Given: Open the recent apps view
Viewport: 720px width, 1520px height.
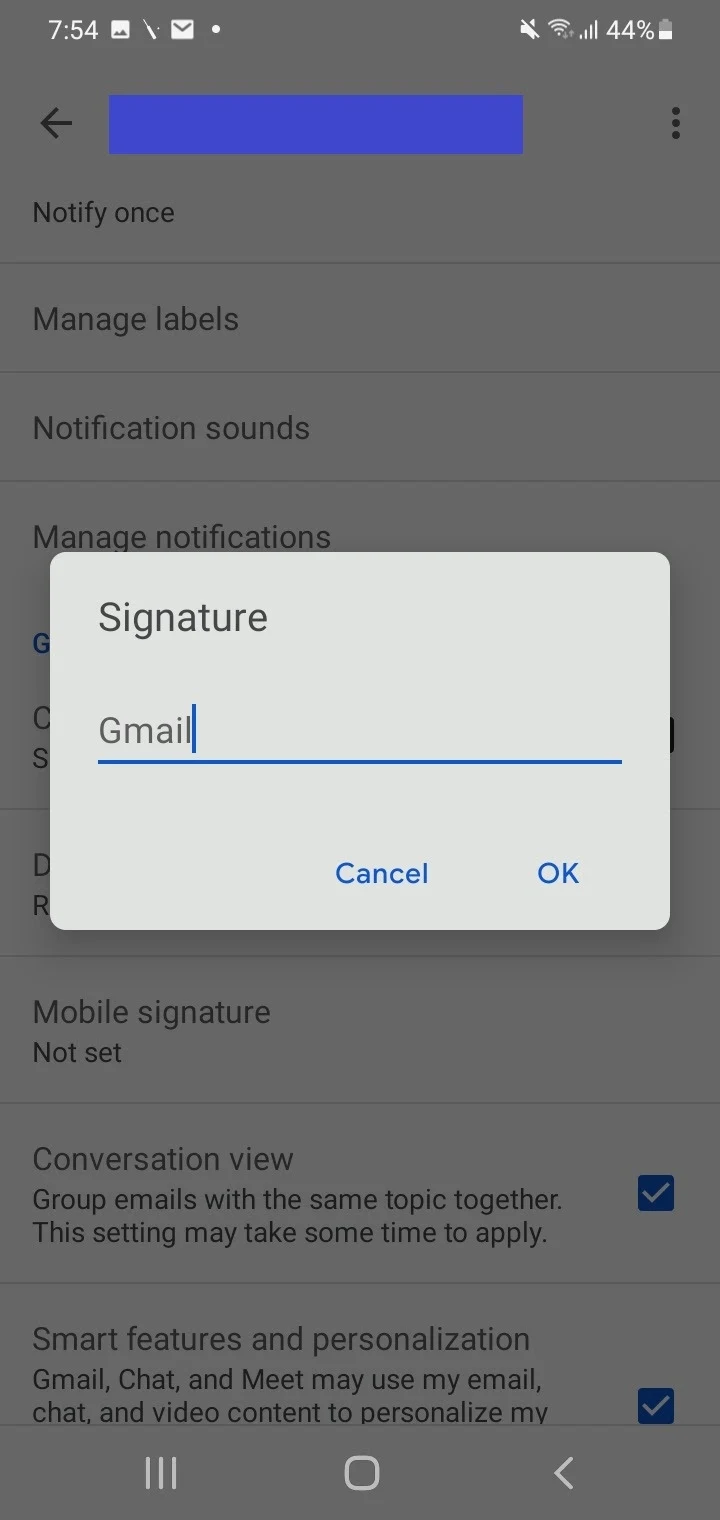Looking at the screenshot, I should point(160,1473).
